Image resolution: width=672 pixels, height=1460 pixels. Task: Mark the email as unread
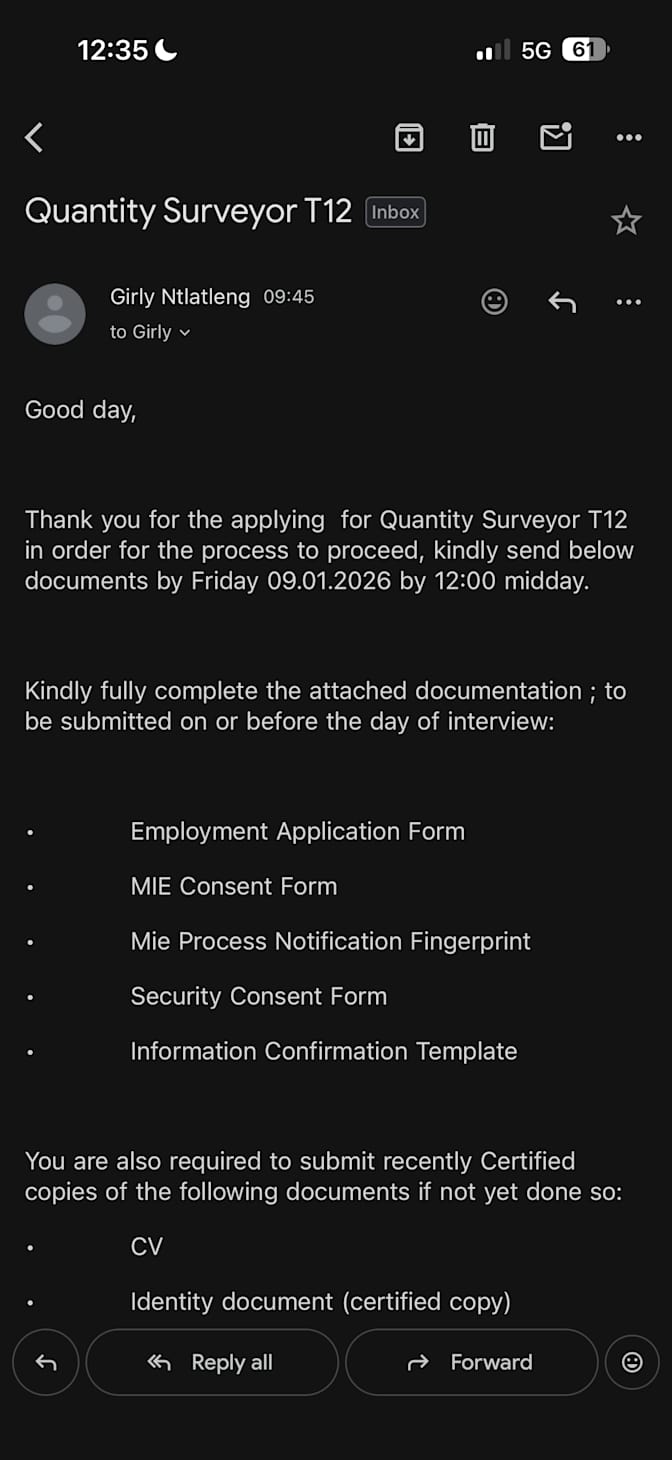point(556,136)
